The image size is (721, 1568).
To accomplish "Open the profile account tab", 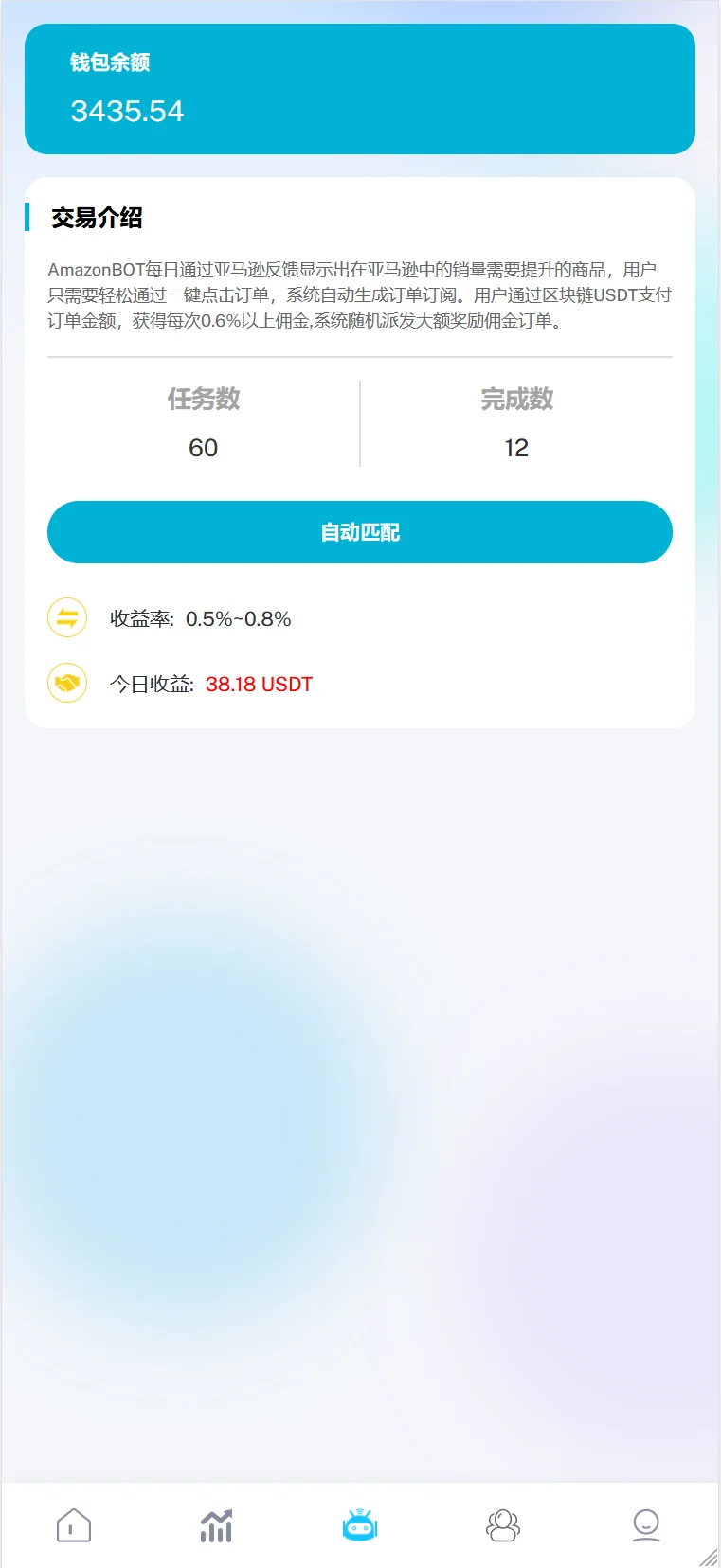I will point(646,1525).
